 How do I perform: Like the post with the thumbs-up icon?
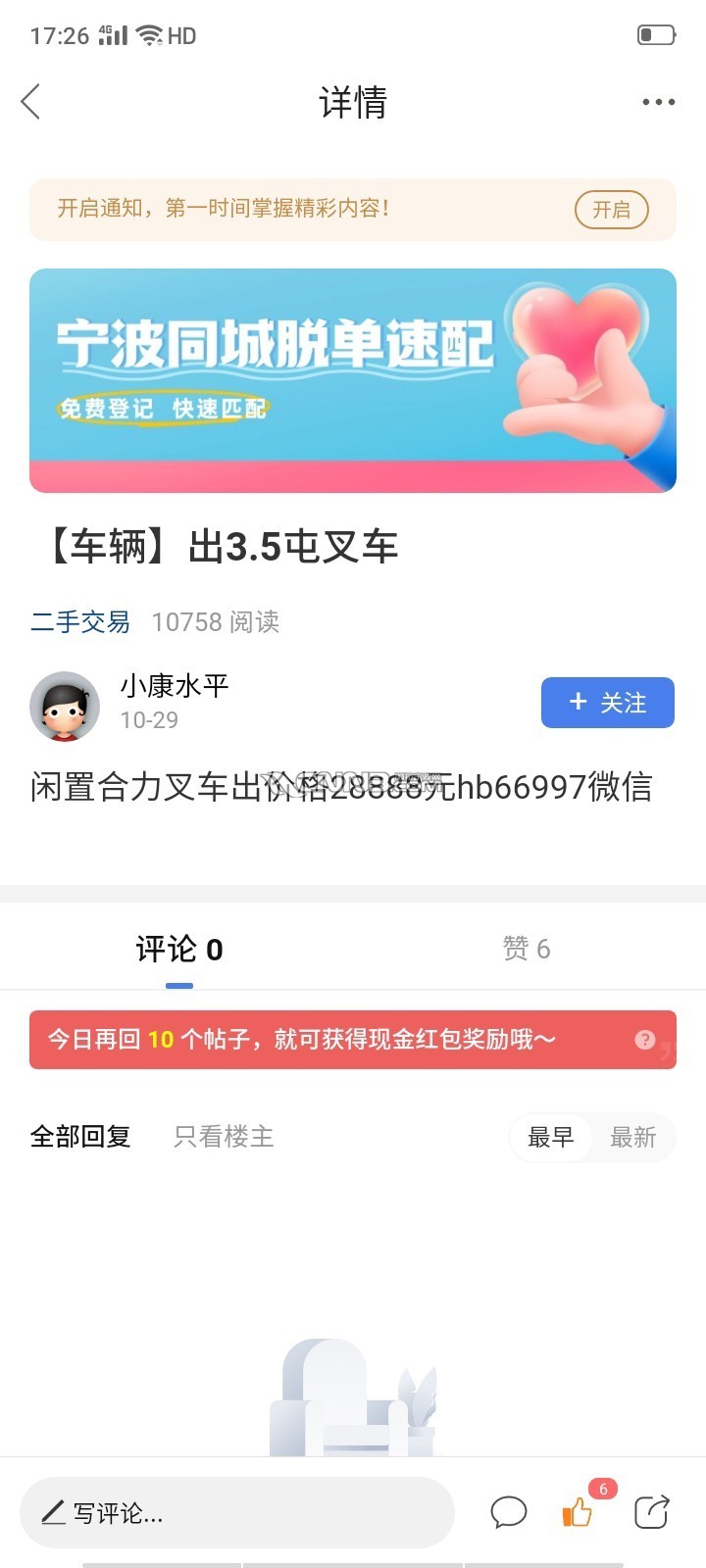[578, 1513]
